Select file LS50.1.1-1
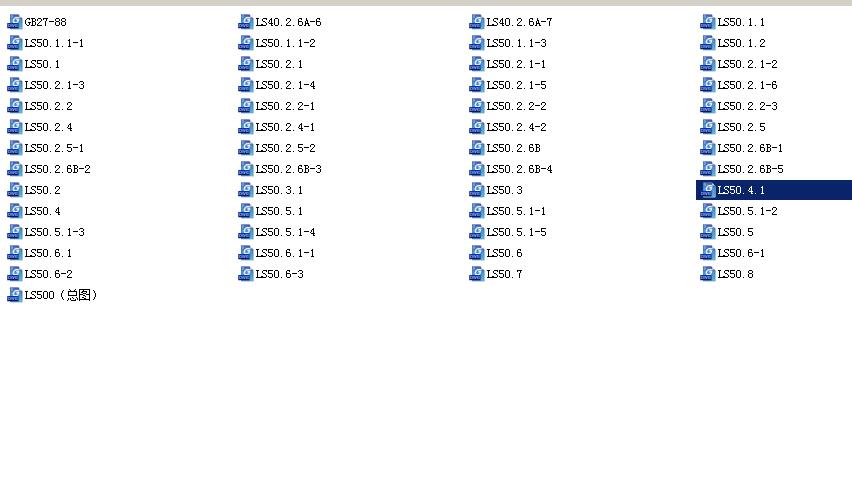The width and height of the screenshot is (852, 487). tap(54, 43)
